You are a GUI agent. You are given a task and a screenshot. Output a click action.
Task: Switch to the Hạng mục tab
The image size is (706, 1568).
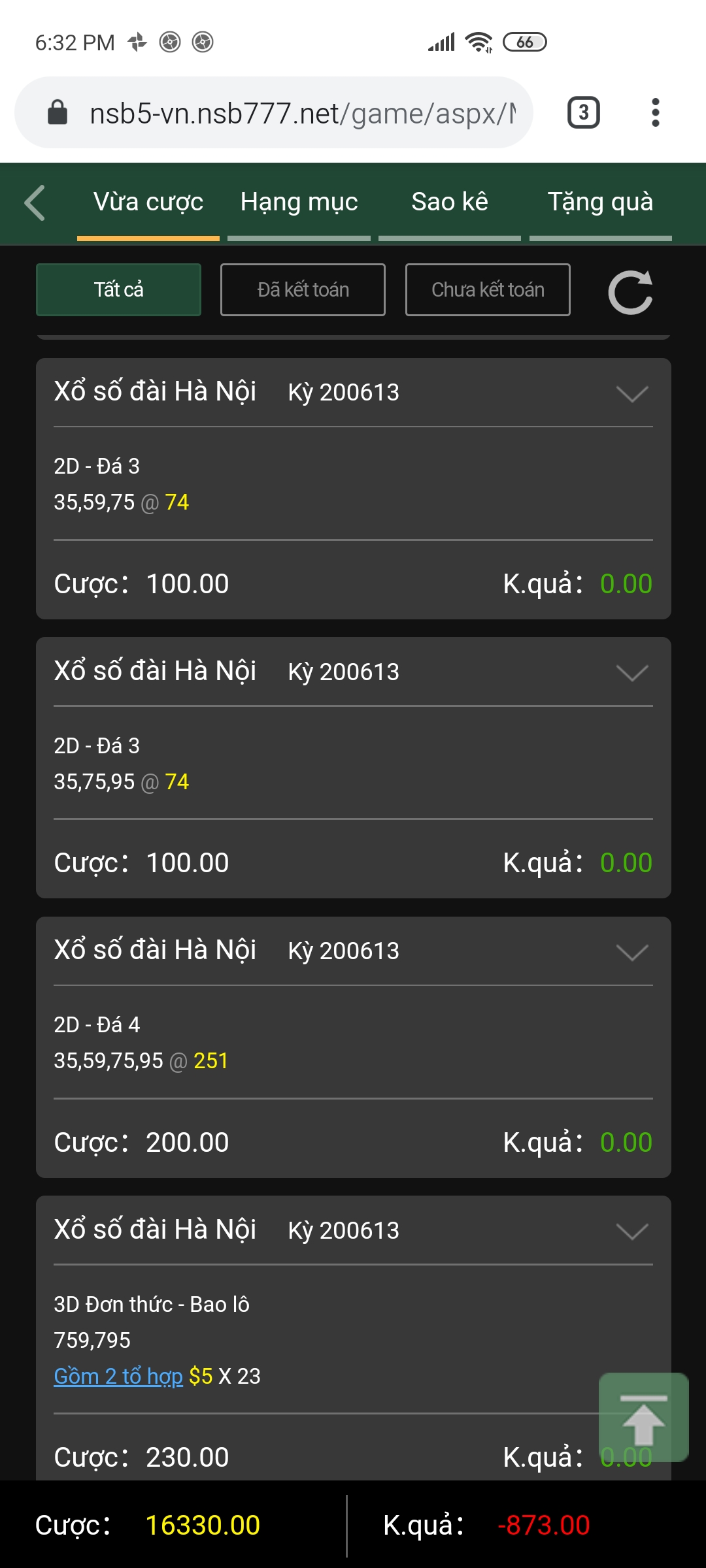299,203
